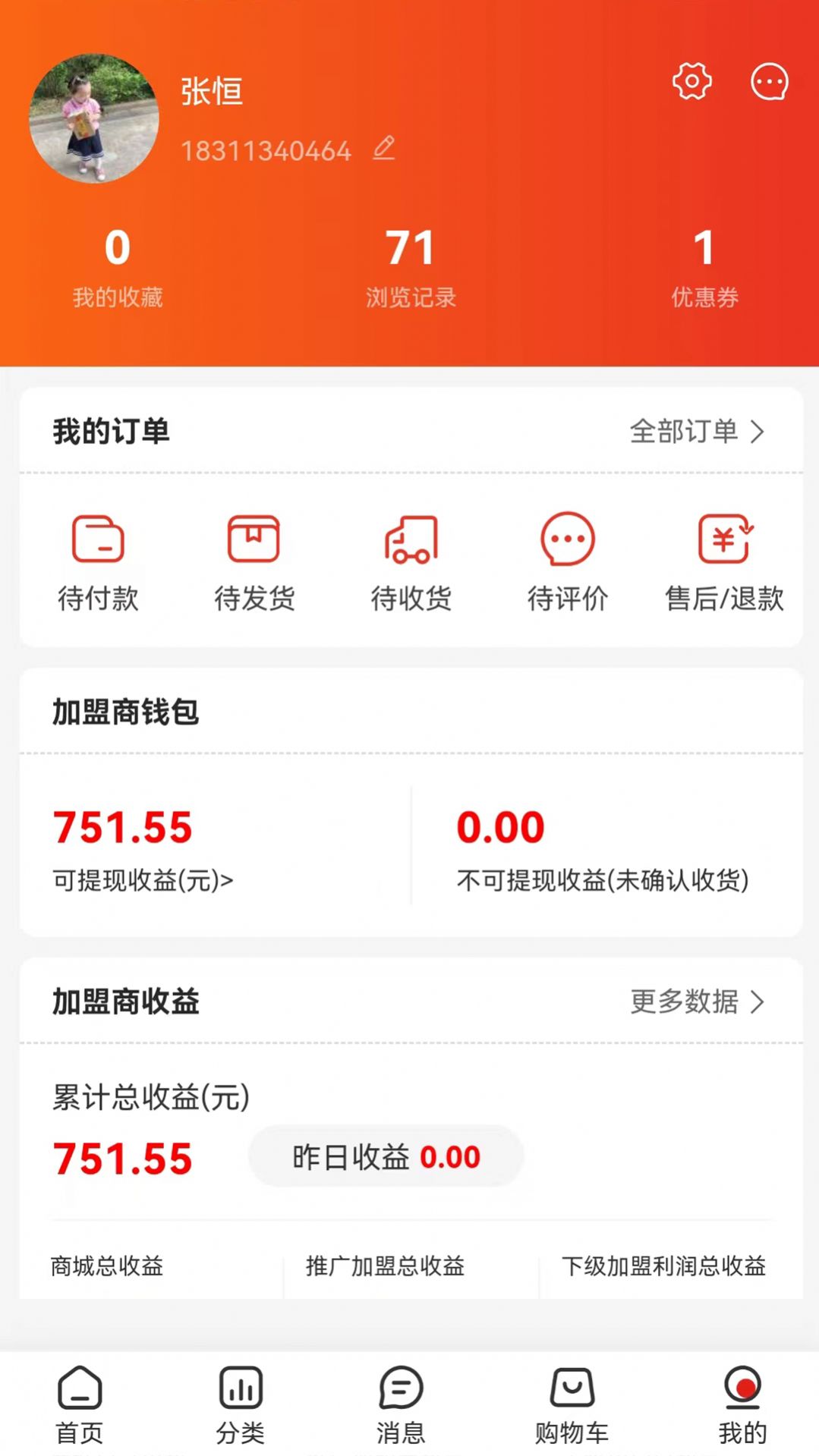Screen dimensions: 819x1456
Task: Open the settings gear icon
Action: (691, 81)
